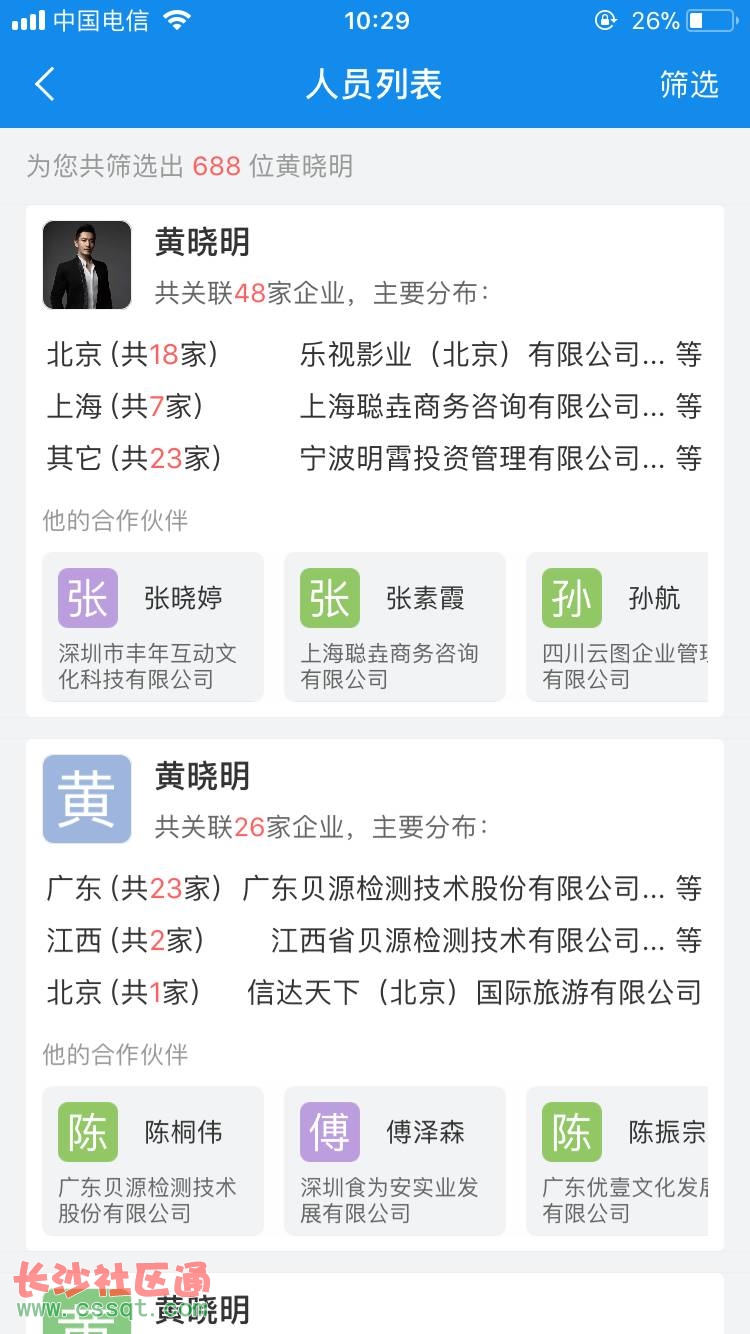Open the 广东 (共23家) company row
The width and height of the screenshot is (750, 1334).
[374, 889]
